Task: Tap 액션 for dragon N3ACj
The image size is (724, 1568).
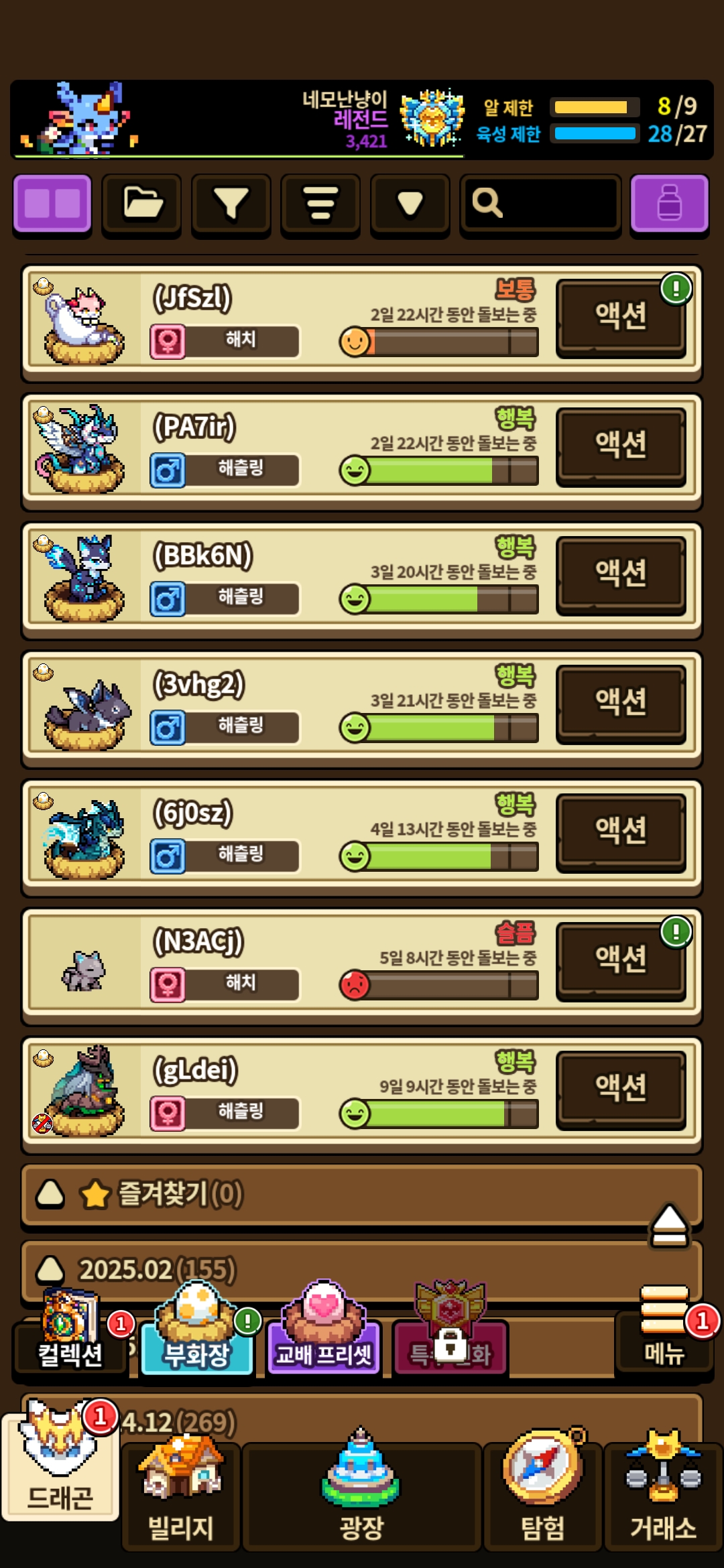Action: [x=621, y=960]
